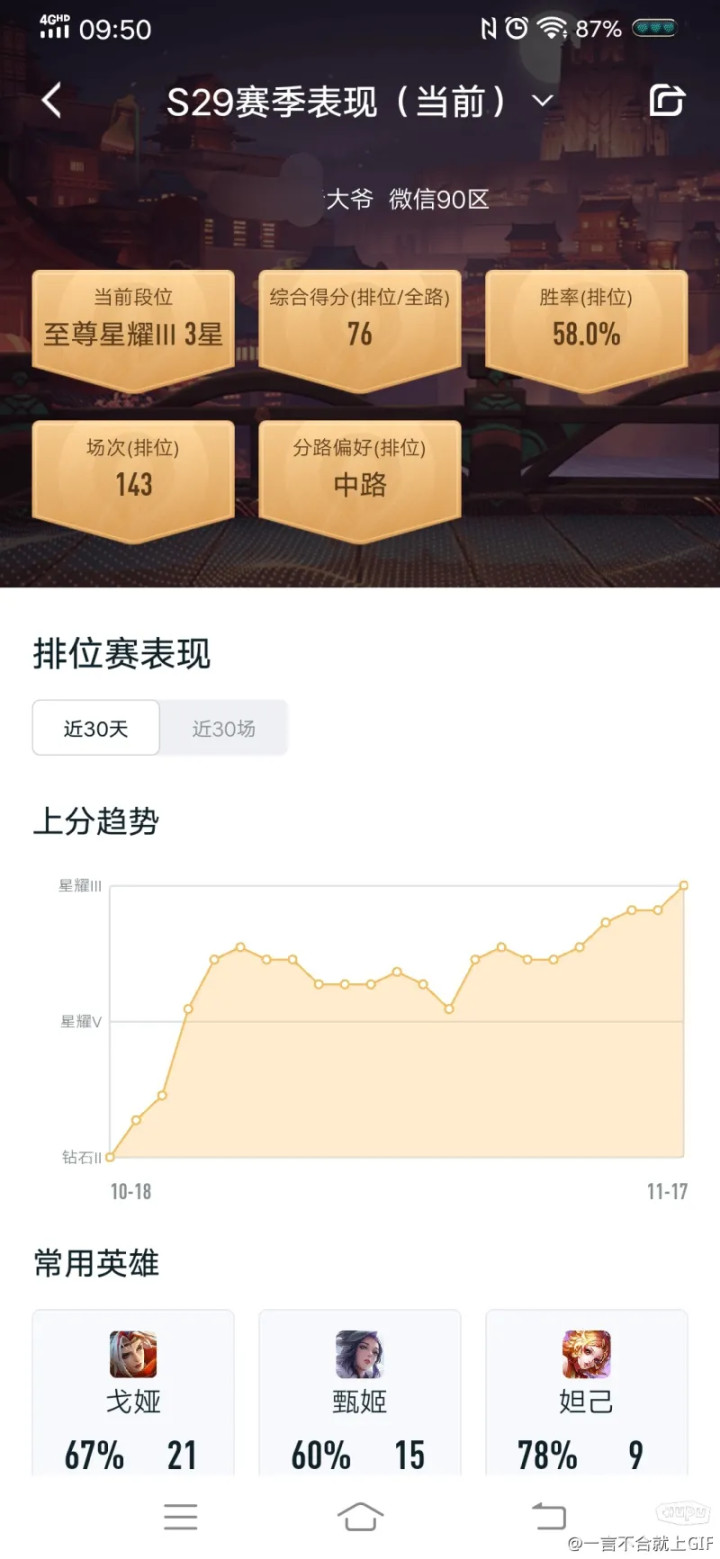
Task: Tap the system back button
Action: coord(548,1516)
